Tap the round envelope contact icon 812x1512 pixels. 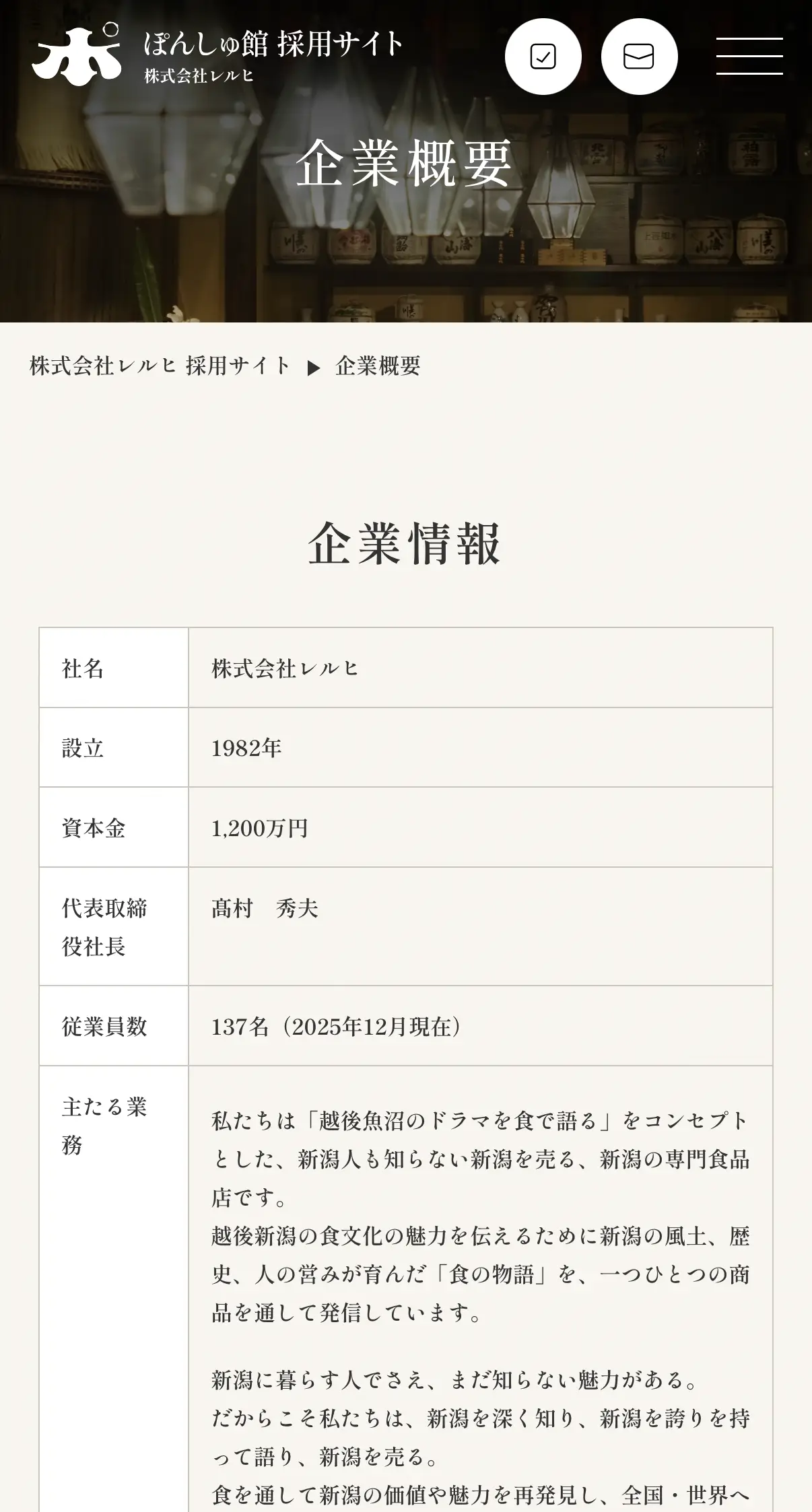638,57
